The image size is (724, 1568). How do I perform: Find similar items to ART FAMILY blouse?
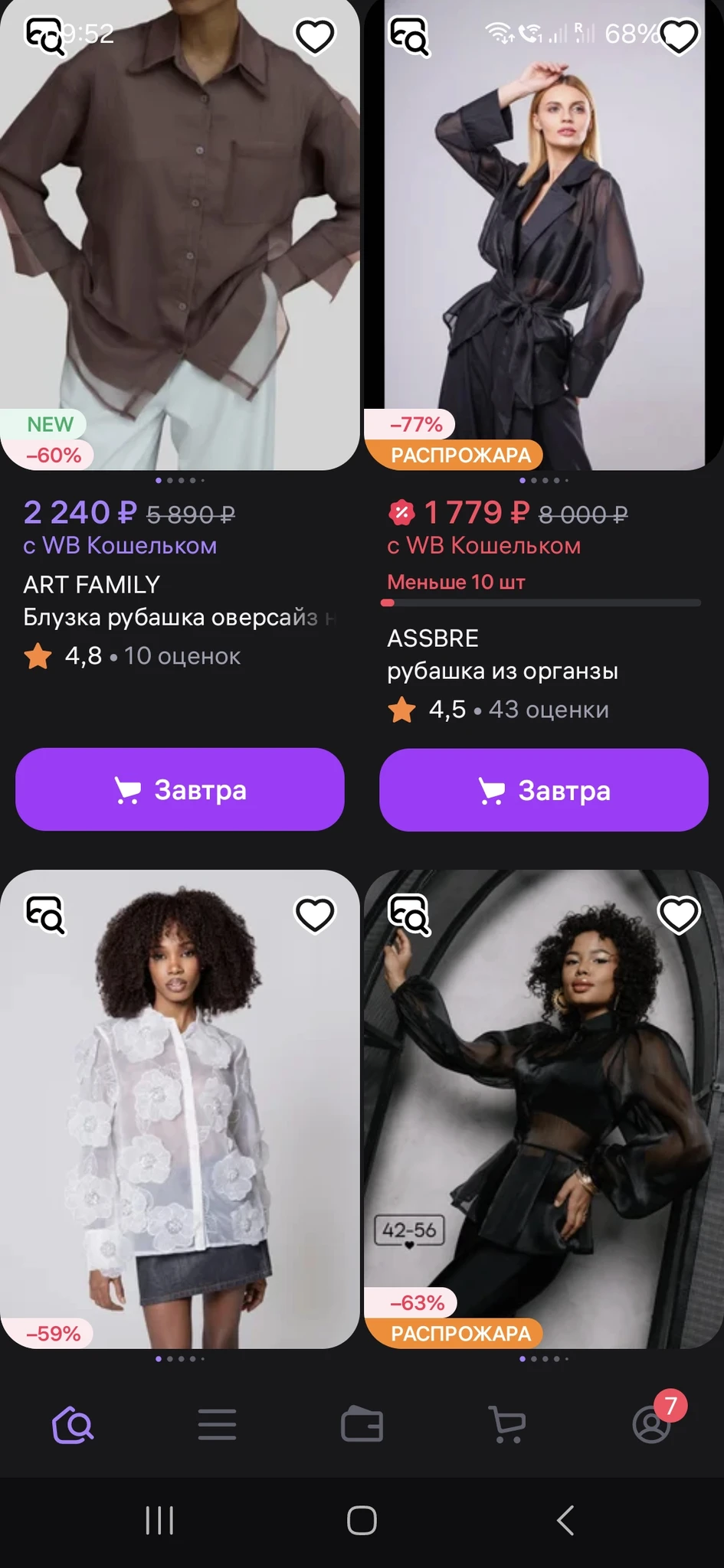click(x=45, y=36)
